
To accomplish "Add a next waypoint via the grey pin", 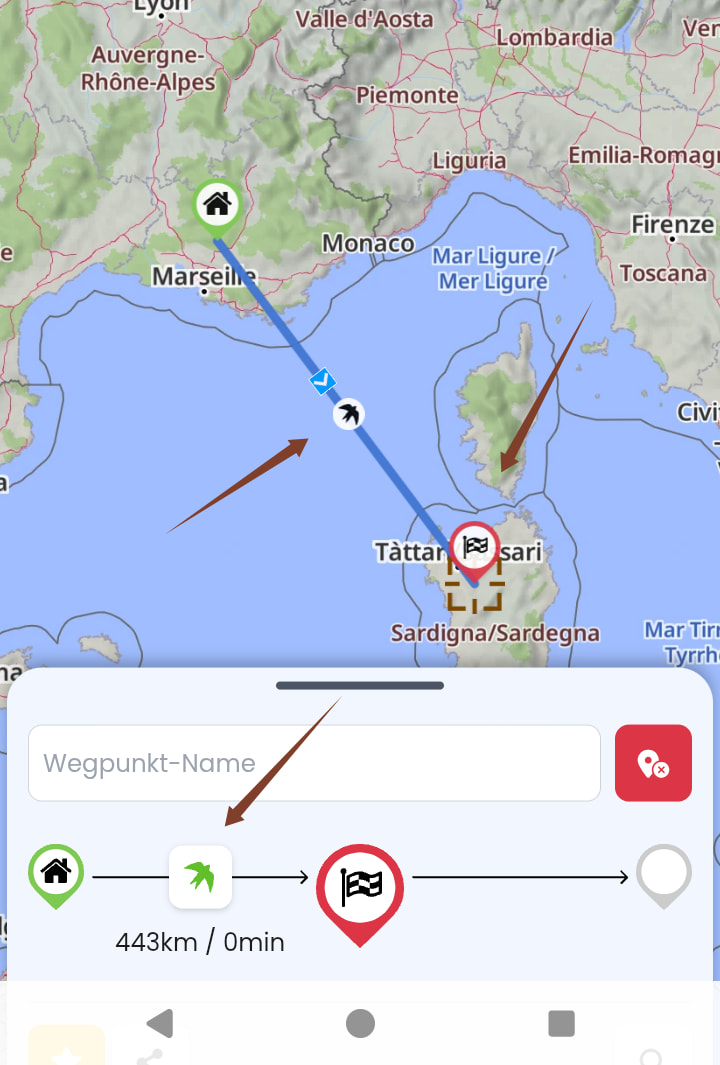I will [x=663, y=873].
